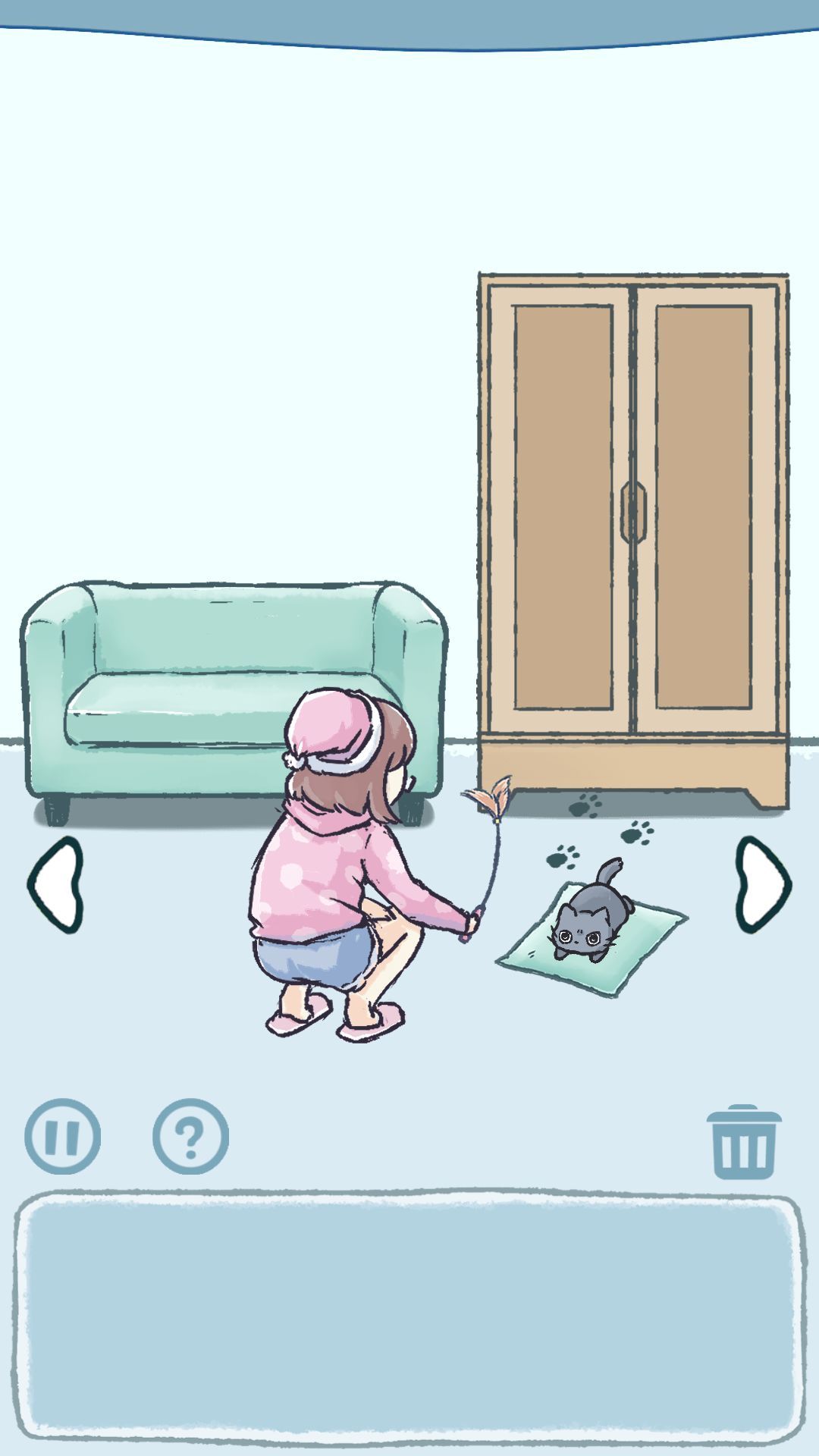Pause the game

point(62,1136)
